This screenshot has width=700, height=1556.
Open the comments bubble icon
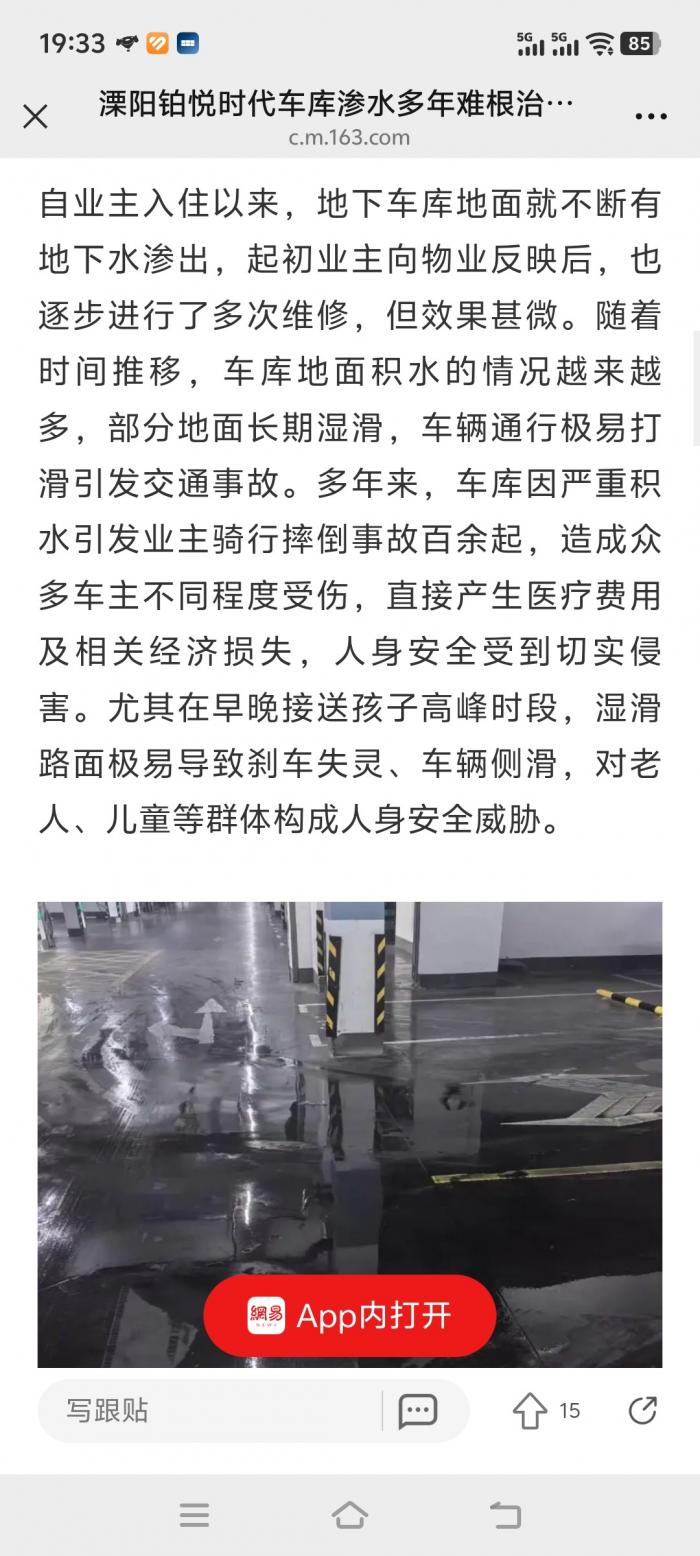pyautogui.click(x=418, y=1410)
